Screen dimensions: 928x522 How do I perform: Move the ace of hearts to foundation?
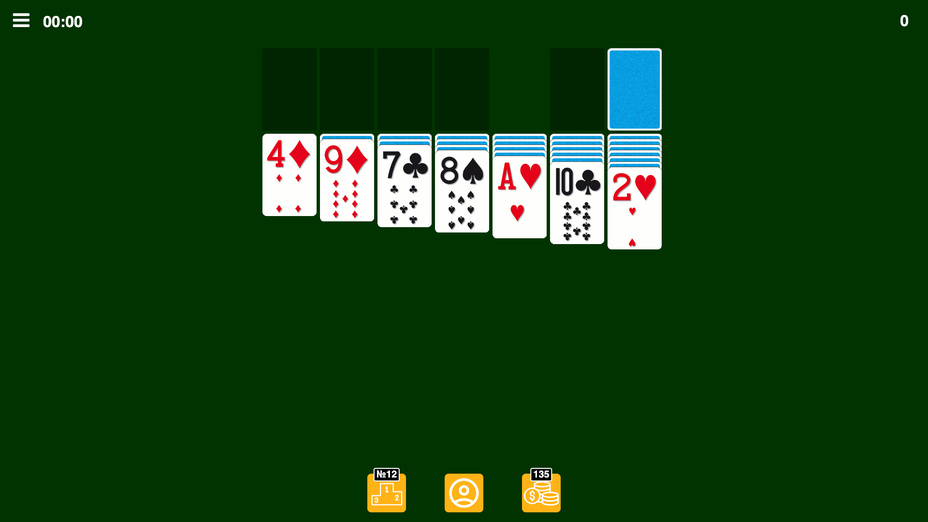(519, 198)
